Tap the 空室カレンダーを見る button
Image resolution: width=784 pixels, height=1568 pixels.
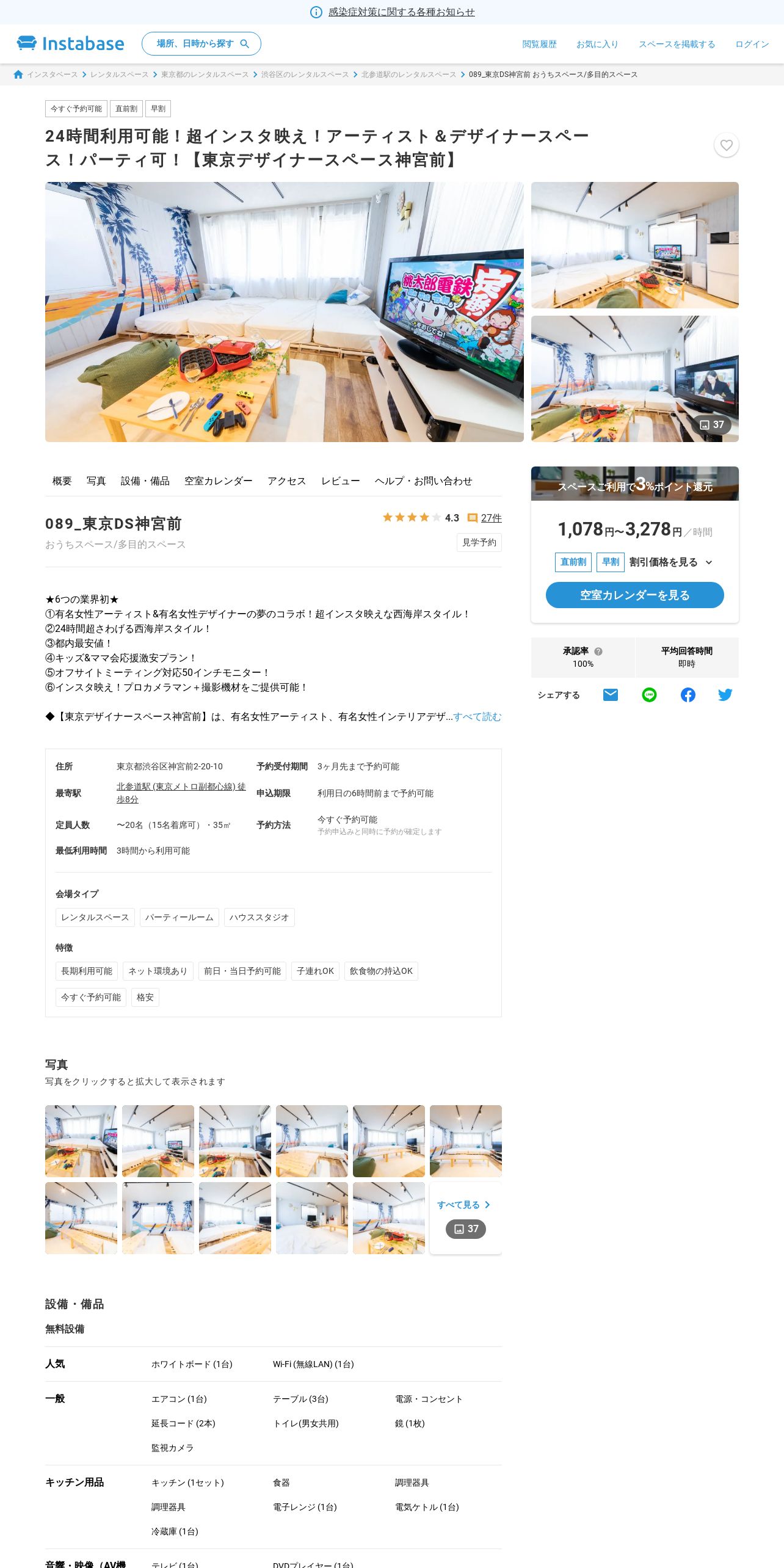pos(635,595)
